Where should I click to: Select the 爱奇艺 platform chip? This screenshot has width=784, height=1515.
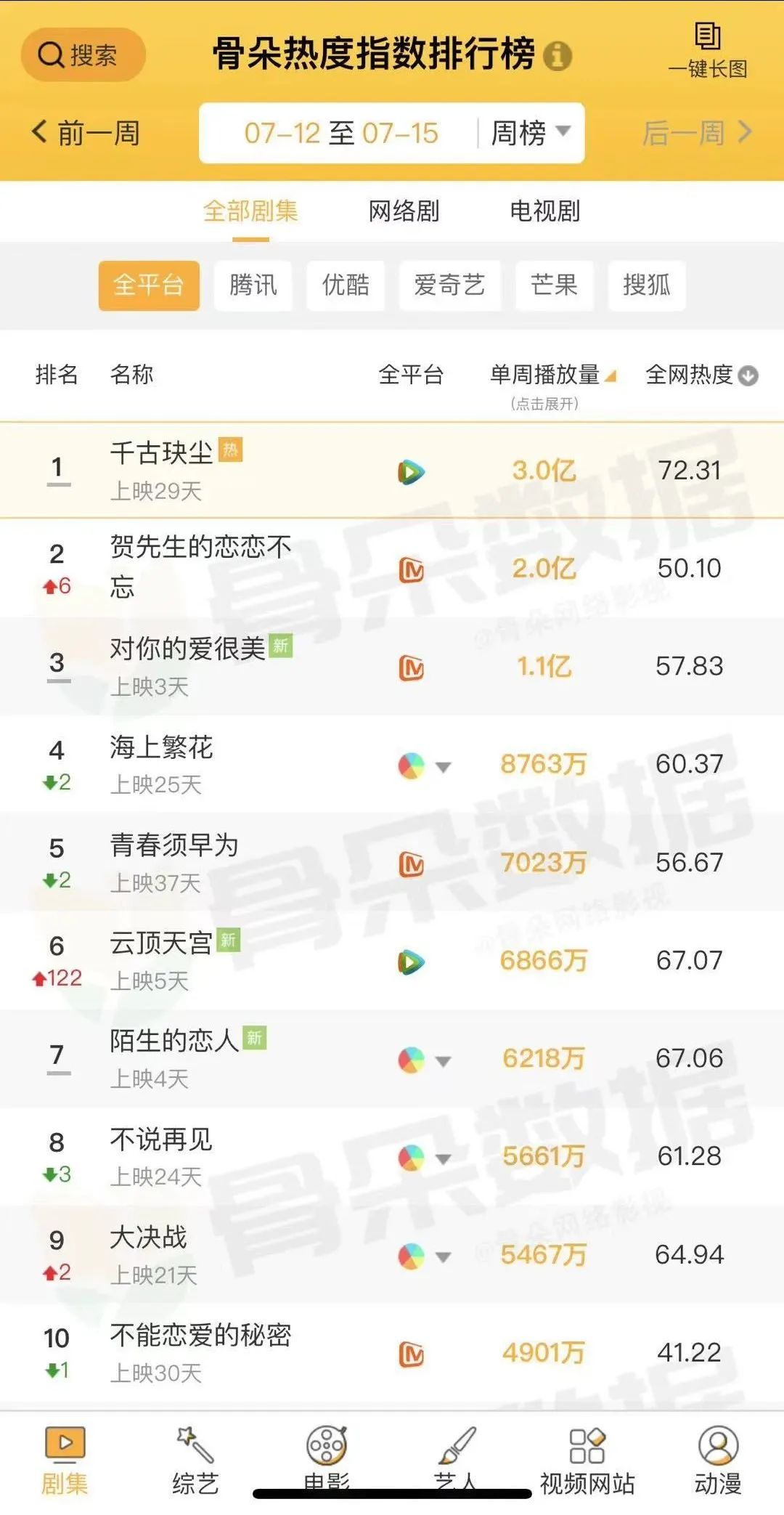(x=449, y=285)
